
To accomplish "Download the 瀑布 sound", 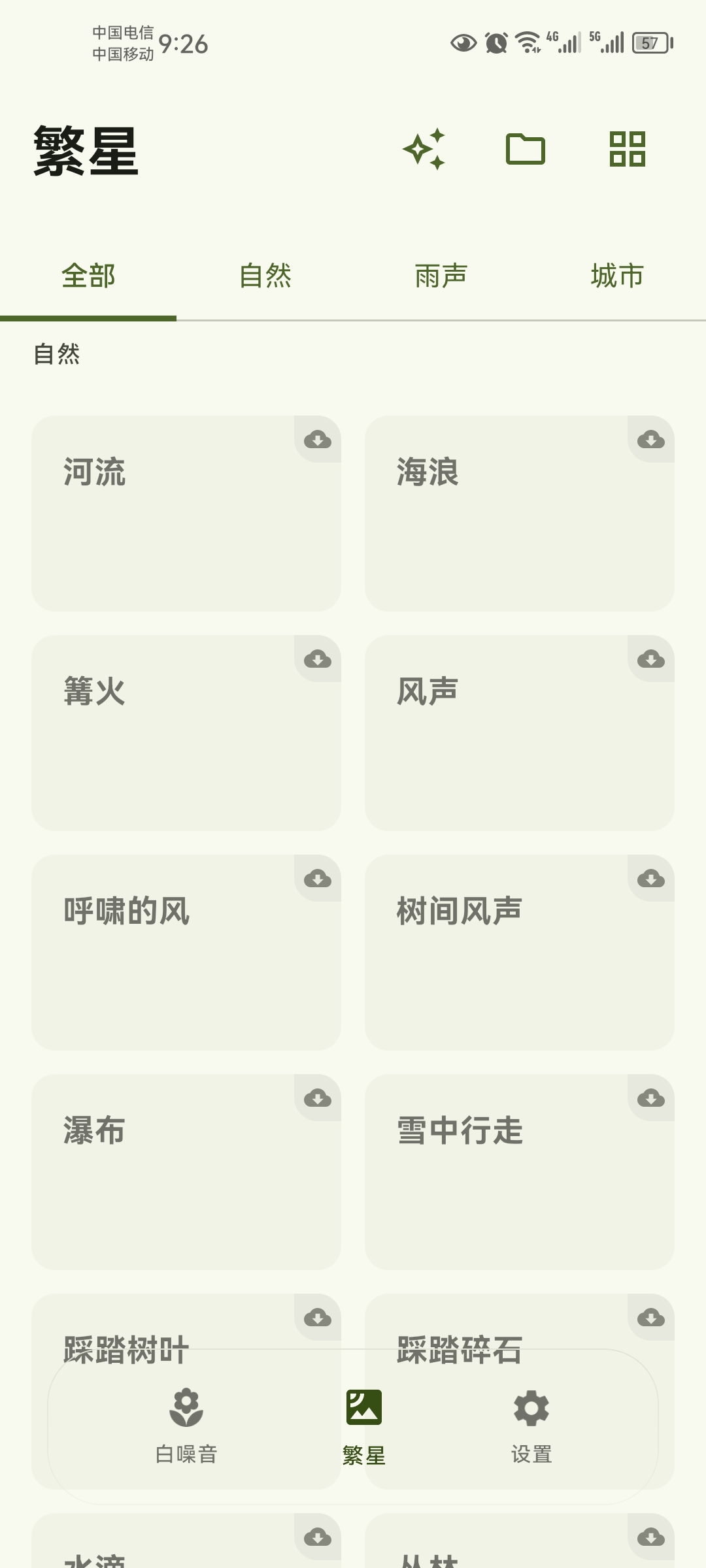I will pos(318,1098).
